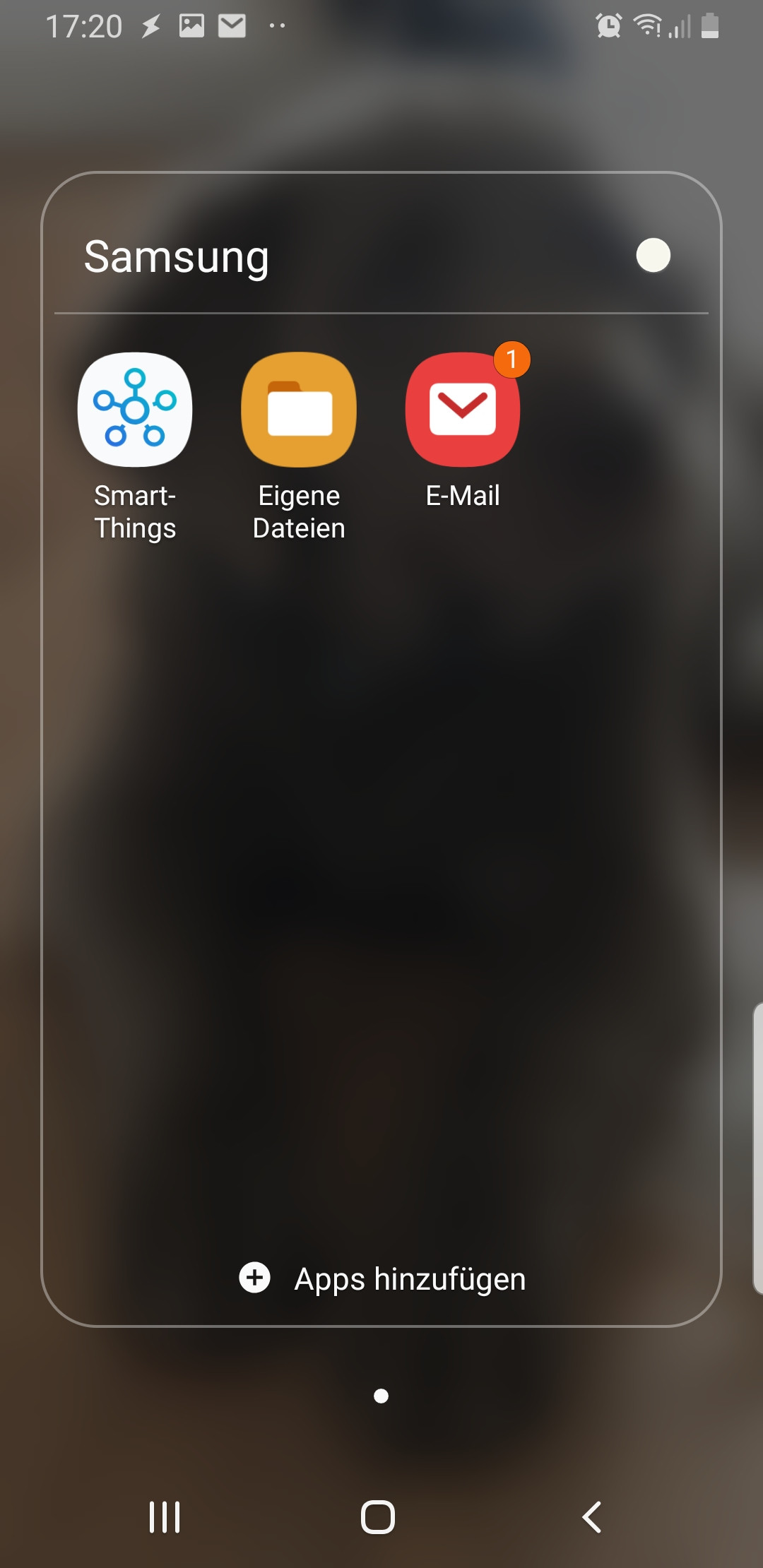Go to the home screen
The height and width of the screenshot is (1568, 763).
coord(378,1516)
